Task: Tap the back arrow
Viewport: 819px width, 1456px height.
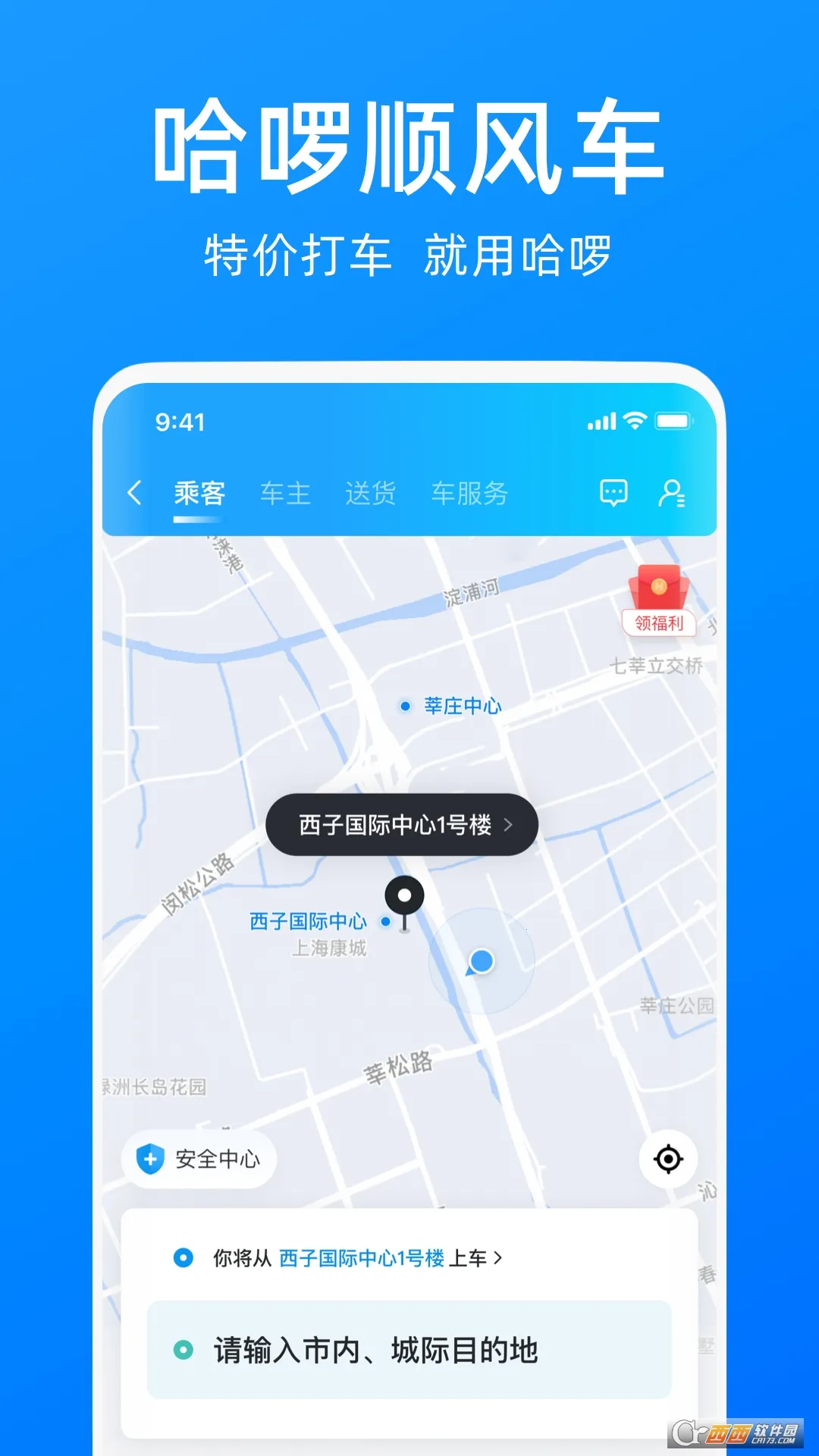Action: tap(133, 492)
